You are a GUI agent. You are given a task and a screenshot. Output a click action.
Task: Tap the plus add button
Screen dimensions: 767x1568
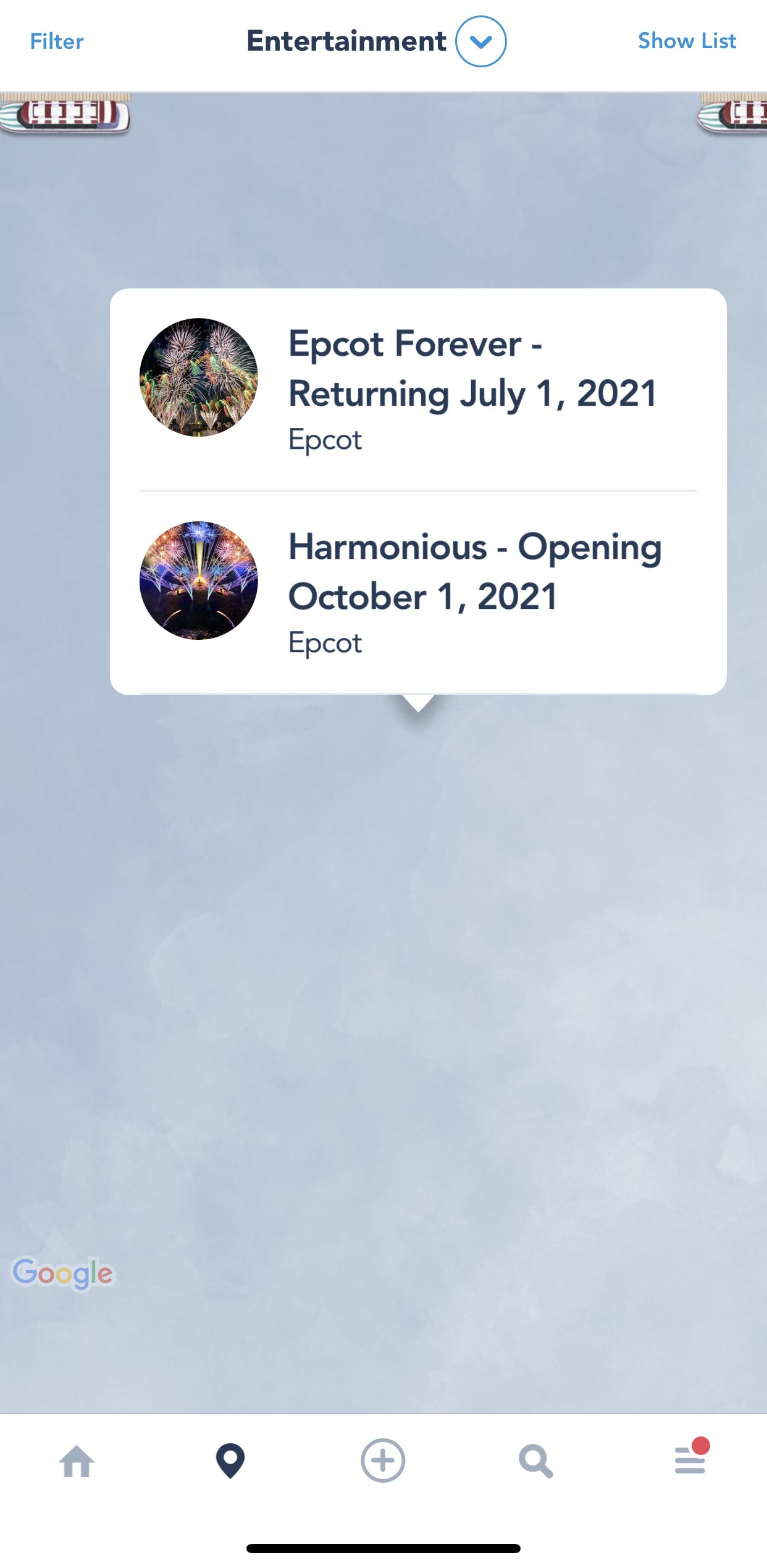tap(383, 1461)
